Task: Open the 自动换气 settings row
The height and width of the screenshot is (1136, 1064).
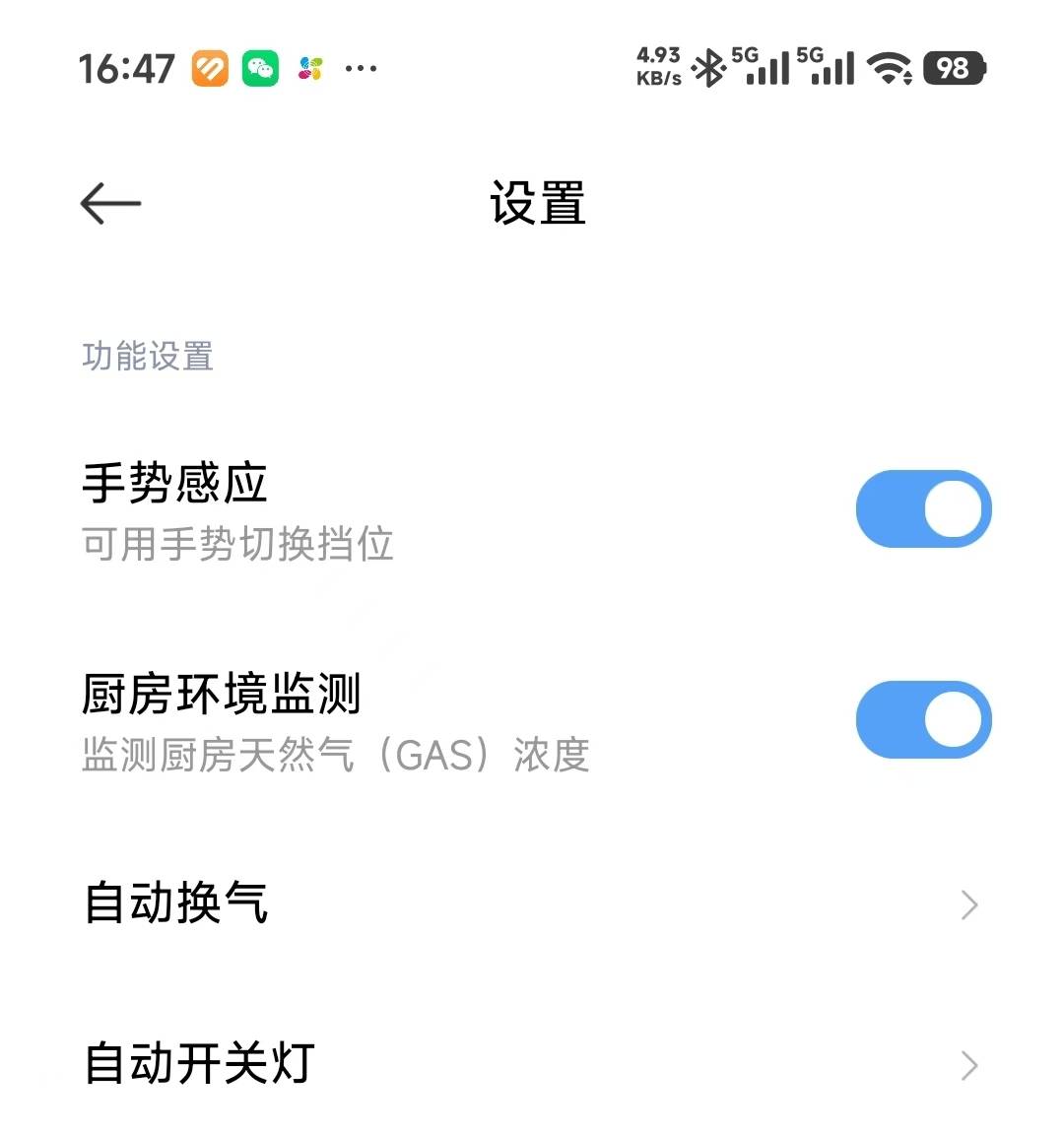Action: coord(532,903)
